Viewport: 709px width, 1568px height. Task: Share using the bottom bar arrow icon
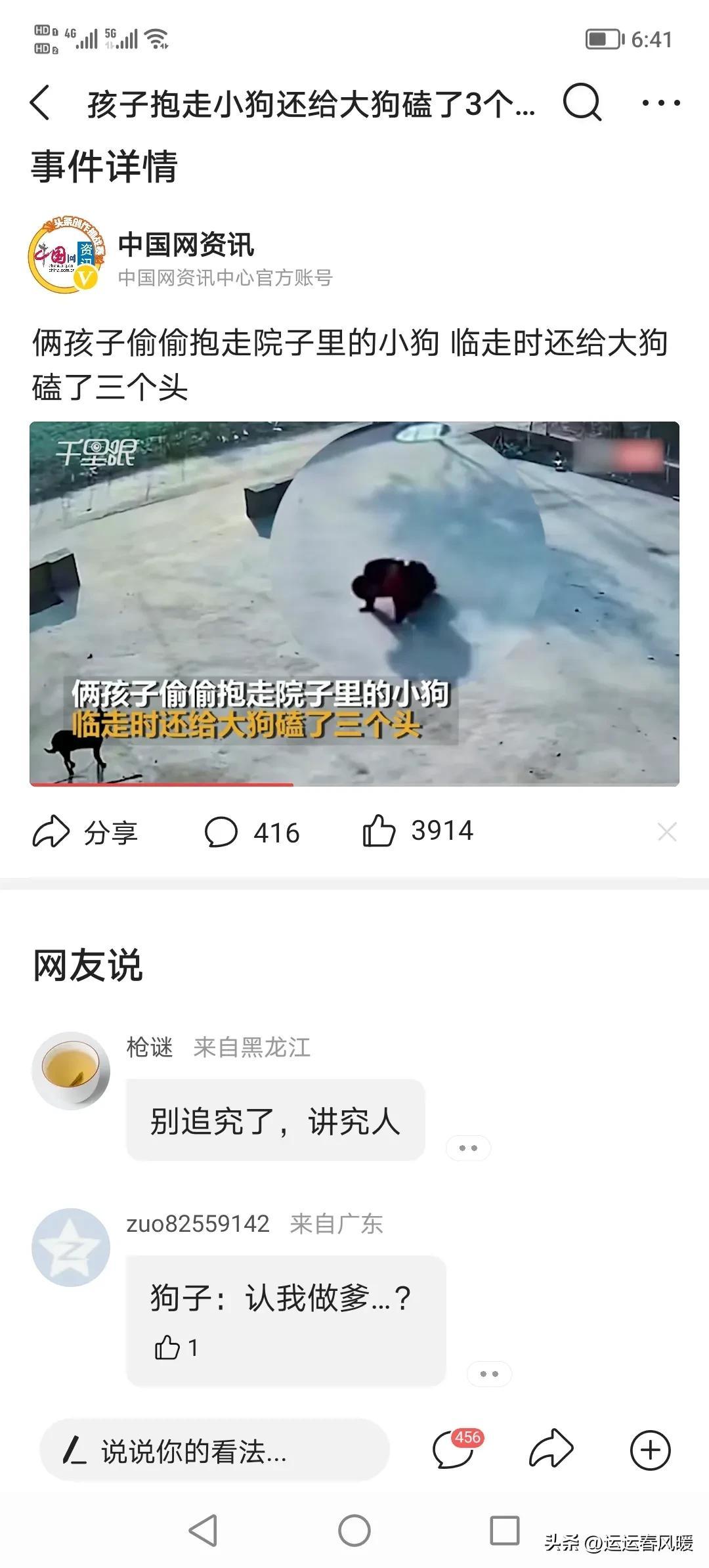(551, 1450)
